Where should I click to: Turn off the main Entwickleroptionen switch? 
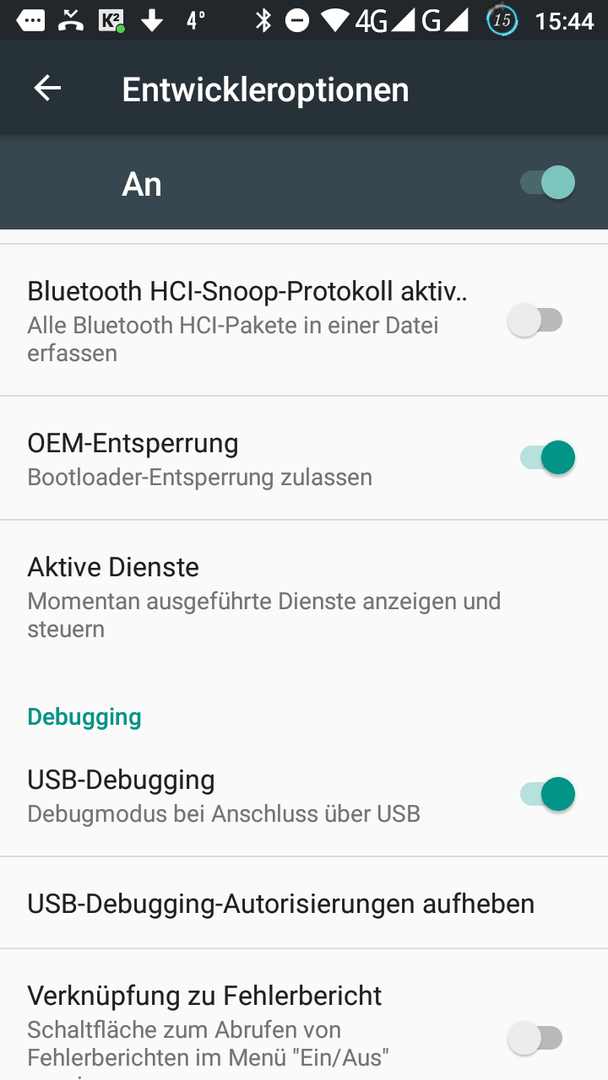(547, 183)
